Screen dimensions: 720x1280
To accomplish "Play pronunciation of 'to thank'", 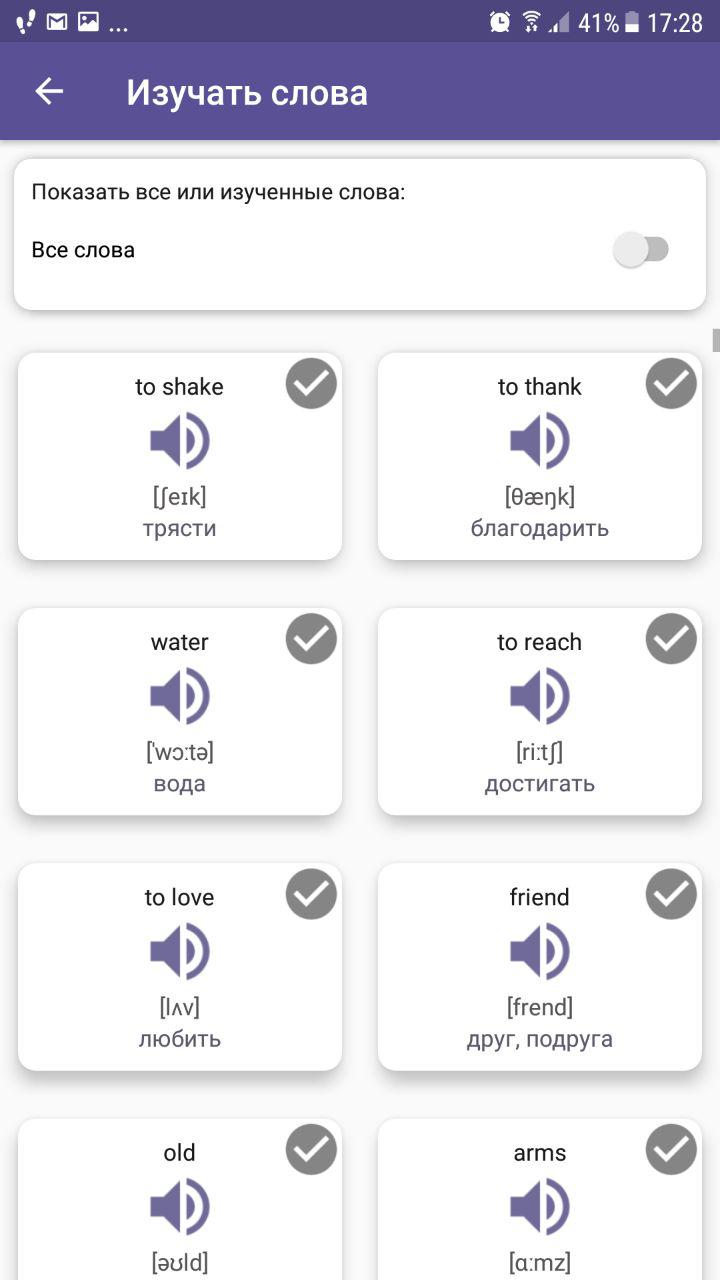I will [540, 441].
